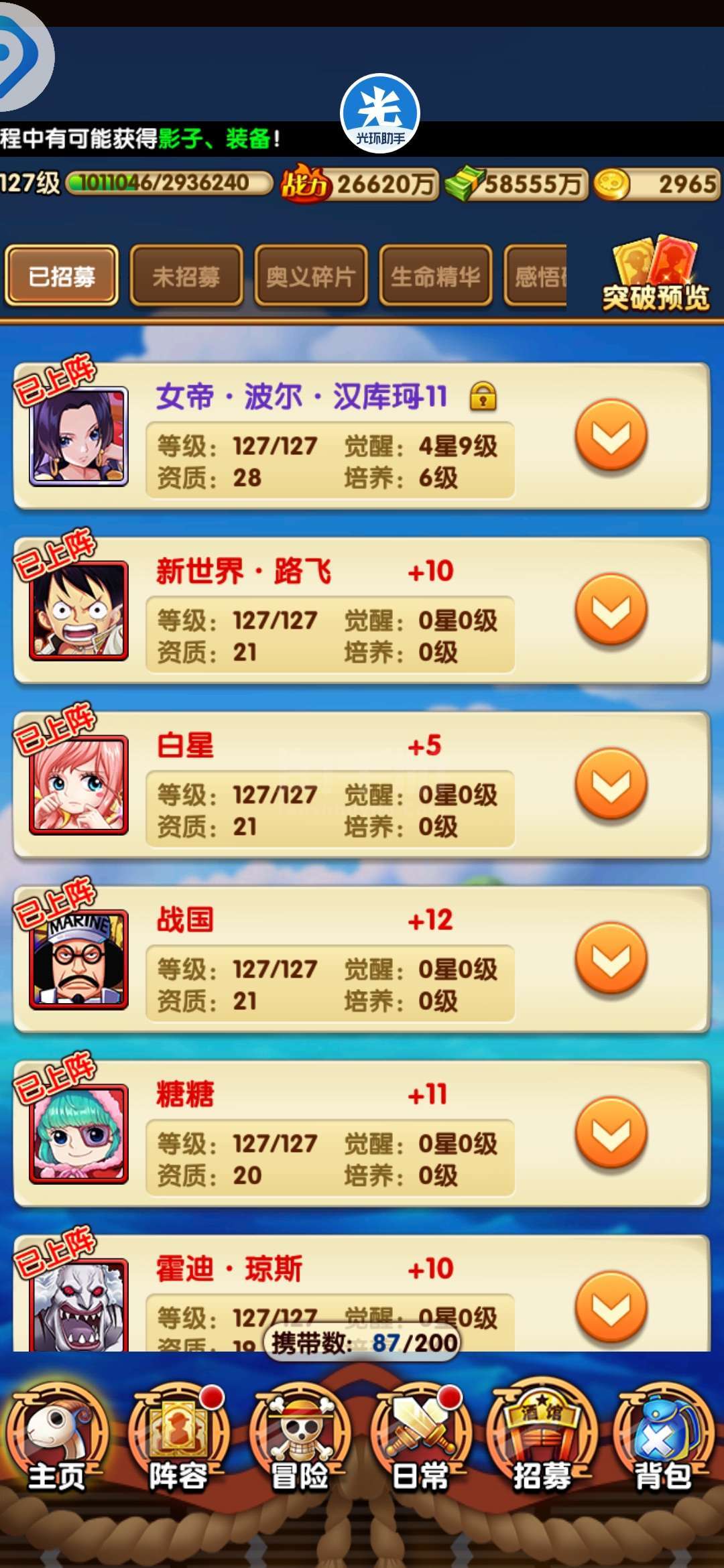Expand 战国 card arrow
Viewport: 724px width, 1568px height.
(611, 959)
